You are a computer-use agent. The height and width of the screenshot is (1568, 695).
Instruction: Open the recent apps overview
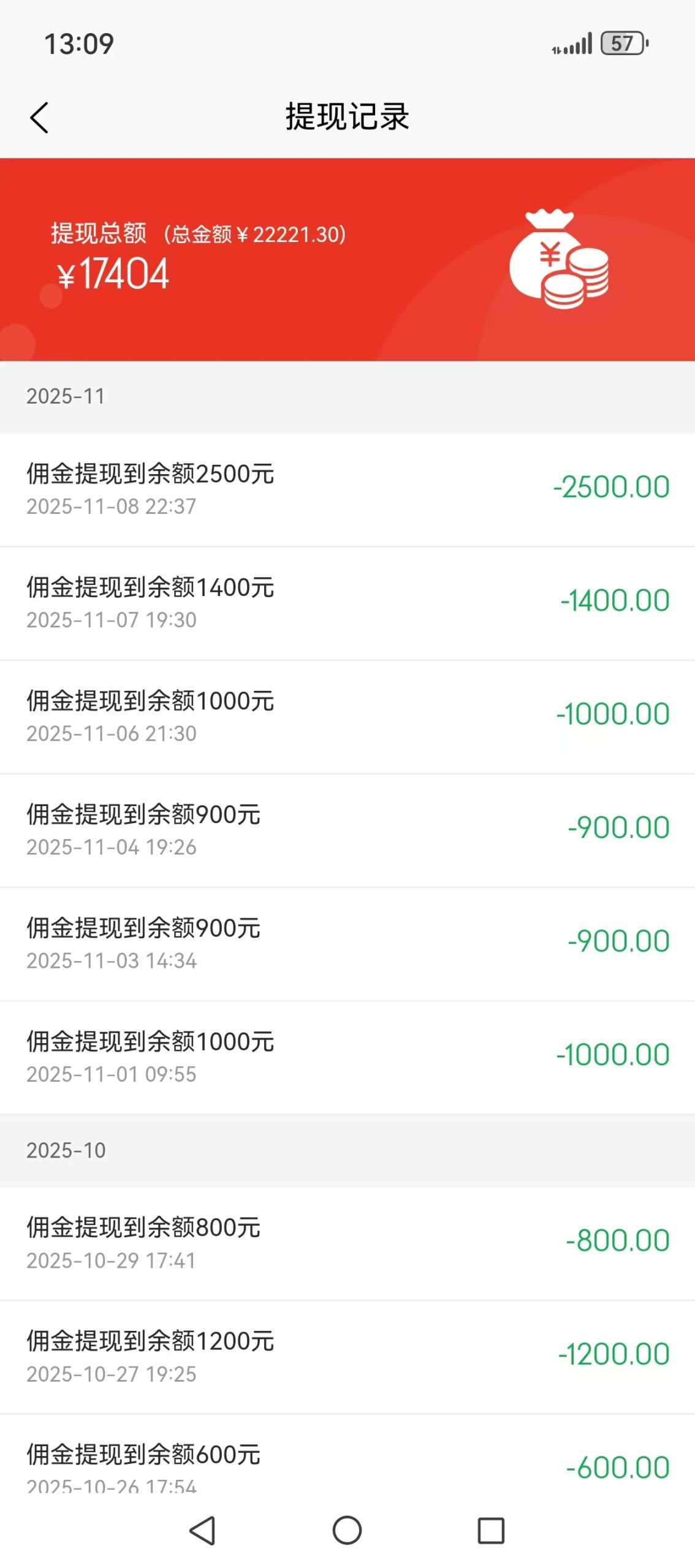click(491, 1530)
